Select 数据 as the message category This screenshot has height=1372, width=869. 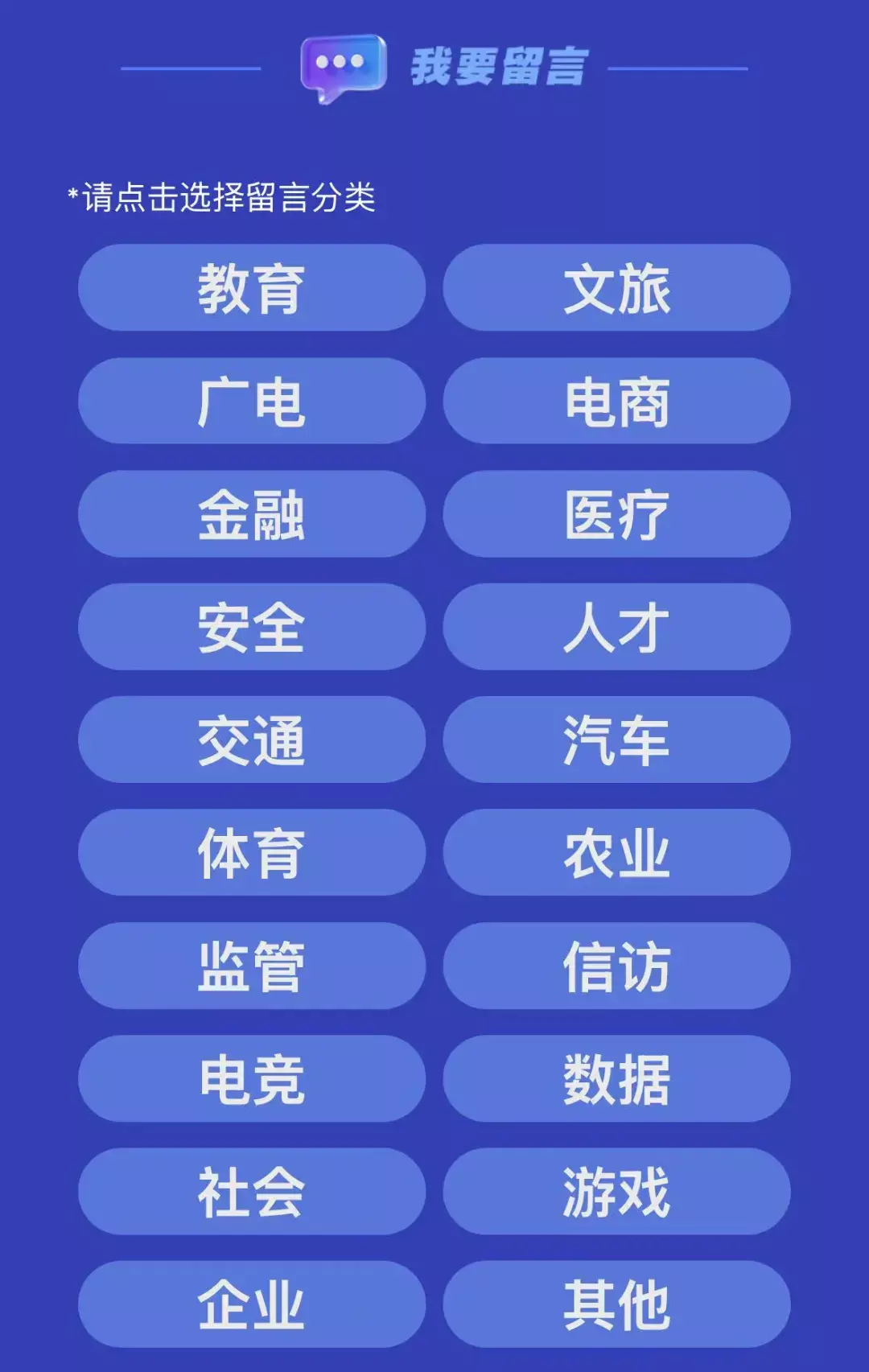click(x=616, y=1078)
